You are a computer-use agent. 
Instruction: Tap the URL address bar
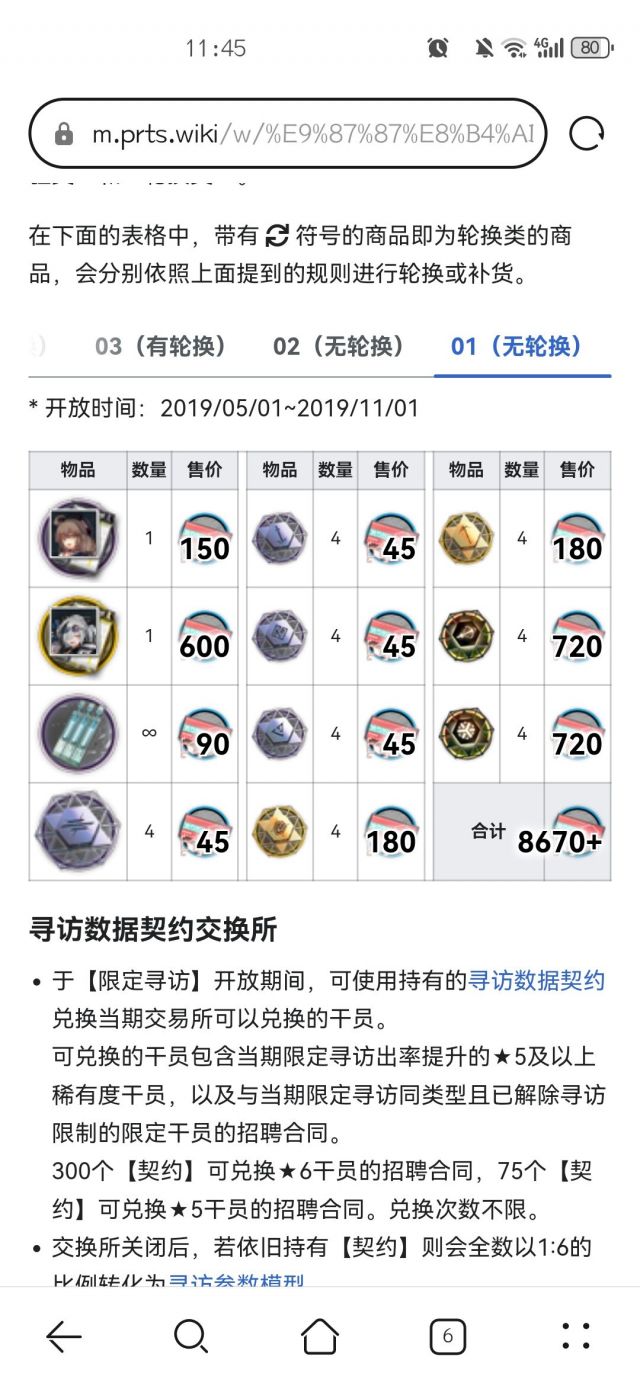[x=288, y=134]
